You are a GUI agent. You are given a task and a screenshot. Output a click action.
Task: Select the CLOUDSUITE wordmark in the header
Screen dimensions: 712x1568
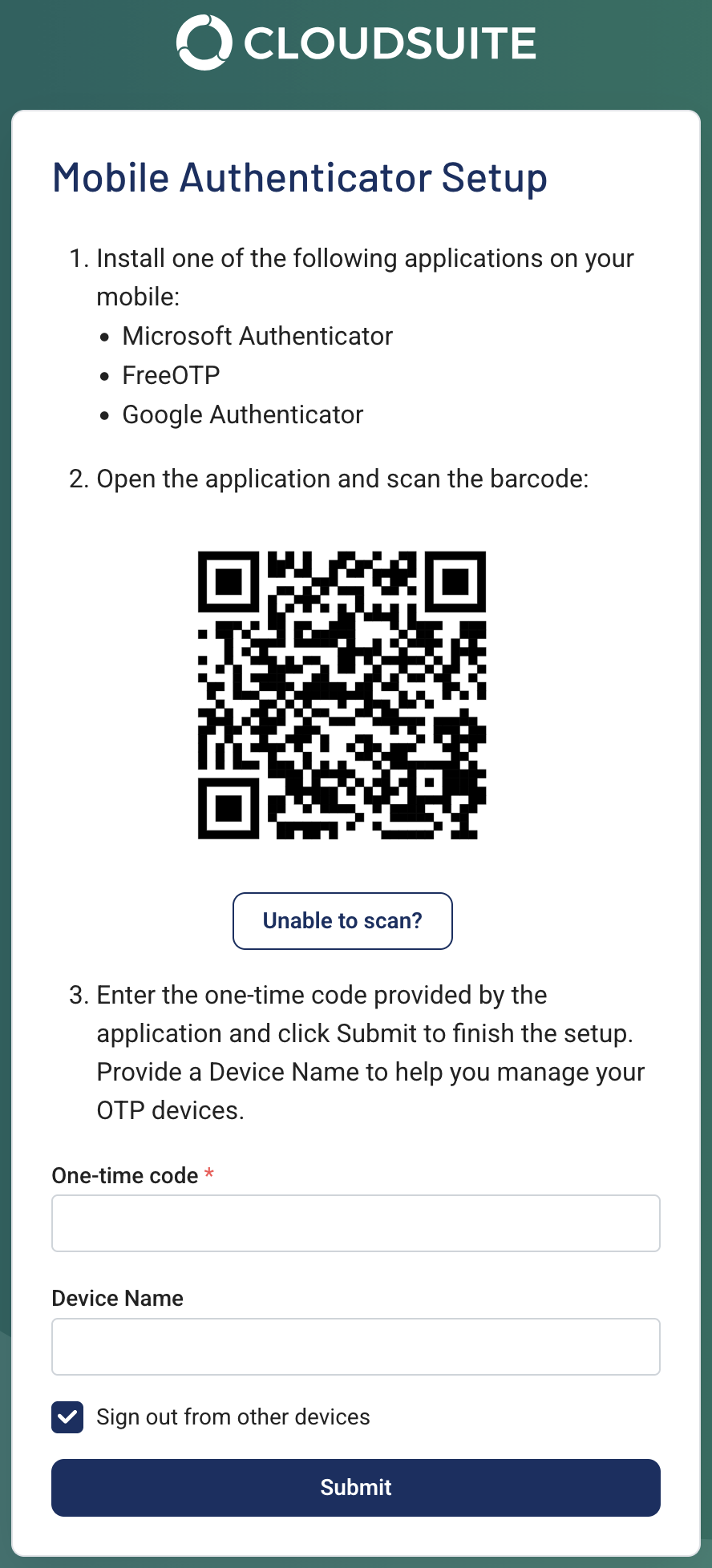[x=389, y=43]
